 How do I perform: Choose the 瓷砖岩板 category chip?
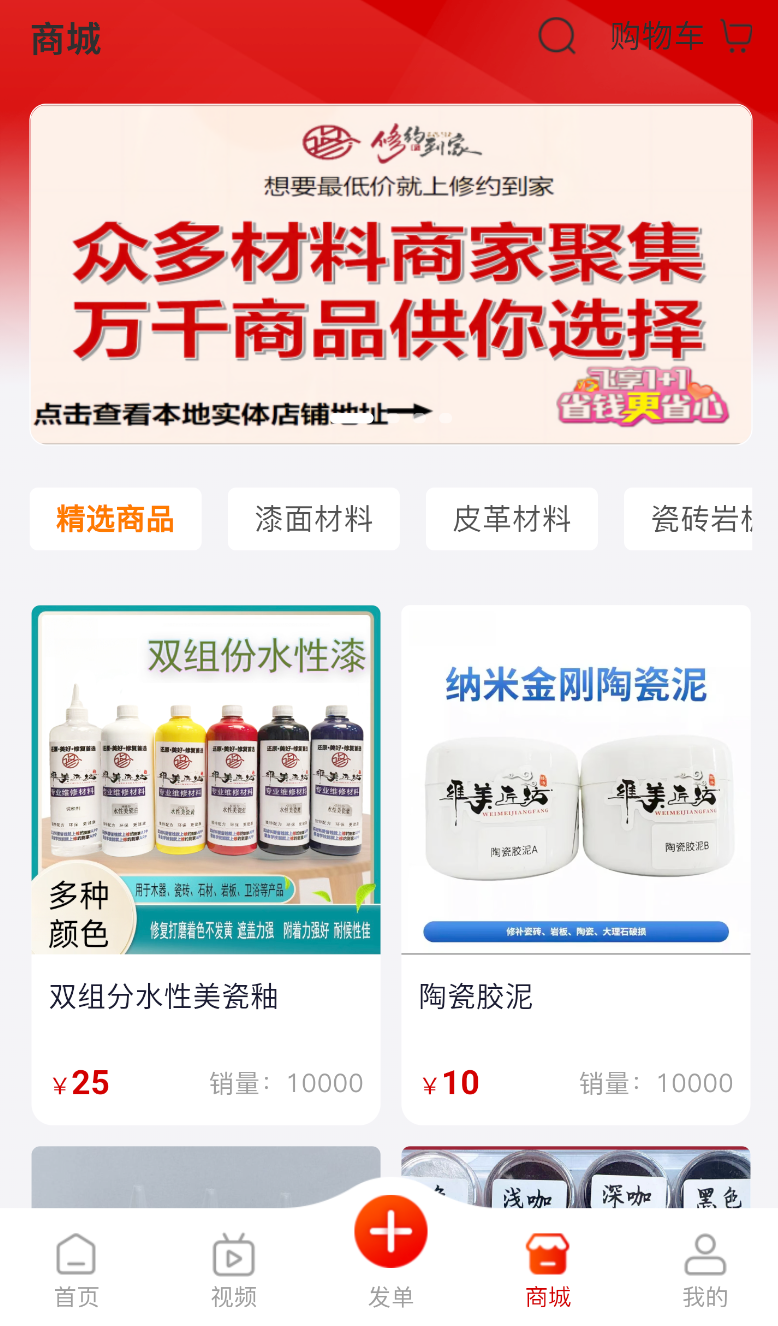(688, 519)
